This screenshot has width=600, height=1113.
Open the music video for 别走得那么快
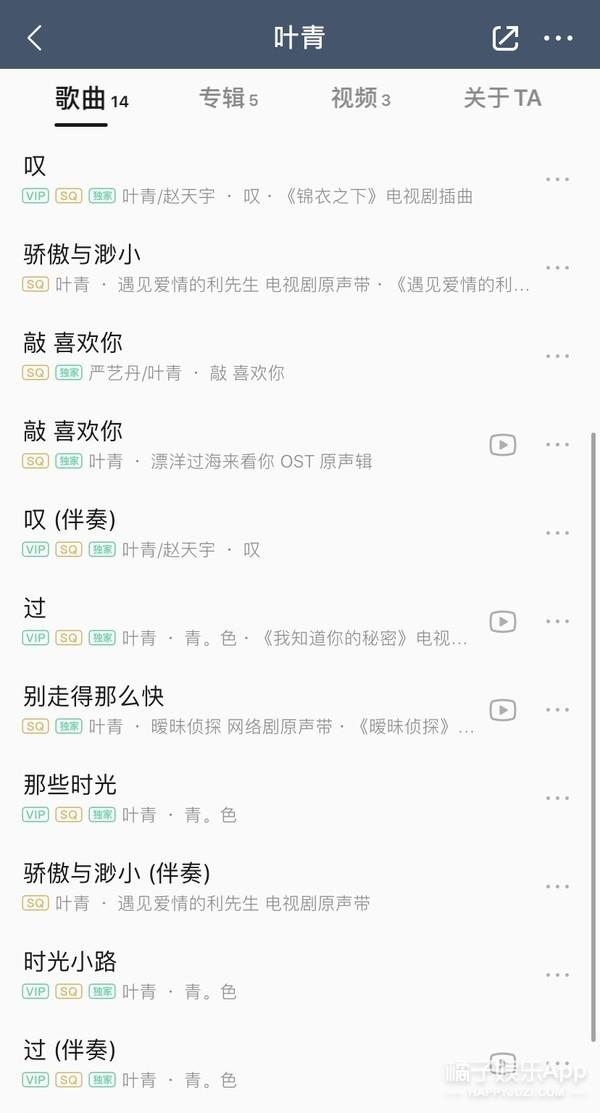coord(503,710)
